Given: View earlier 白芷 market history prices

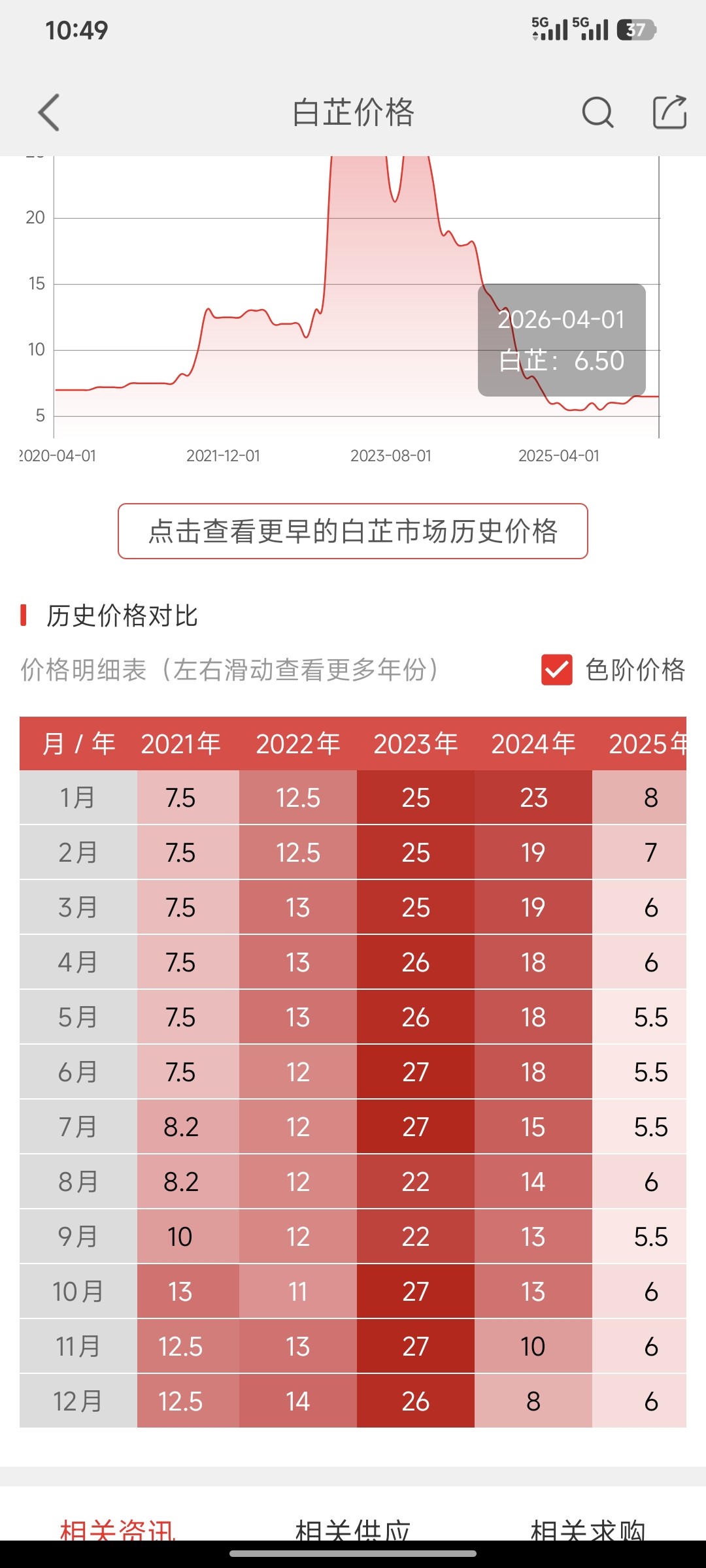Looking at the screenshot, I should point(353,531).
